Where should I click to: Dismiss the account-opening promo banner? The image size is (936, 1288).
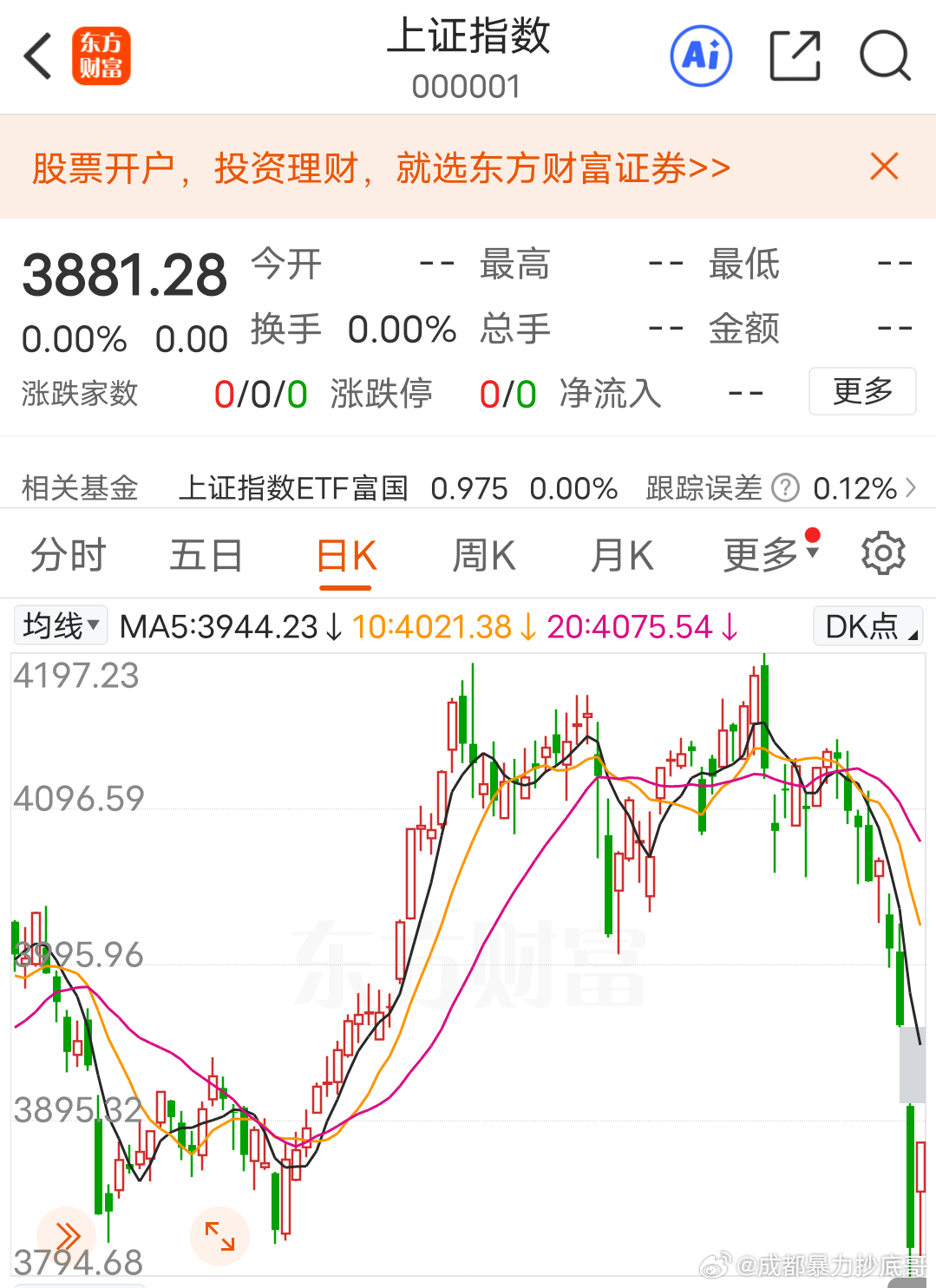(884, 167)
